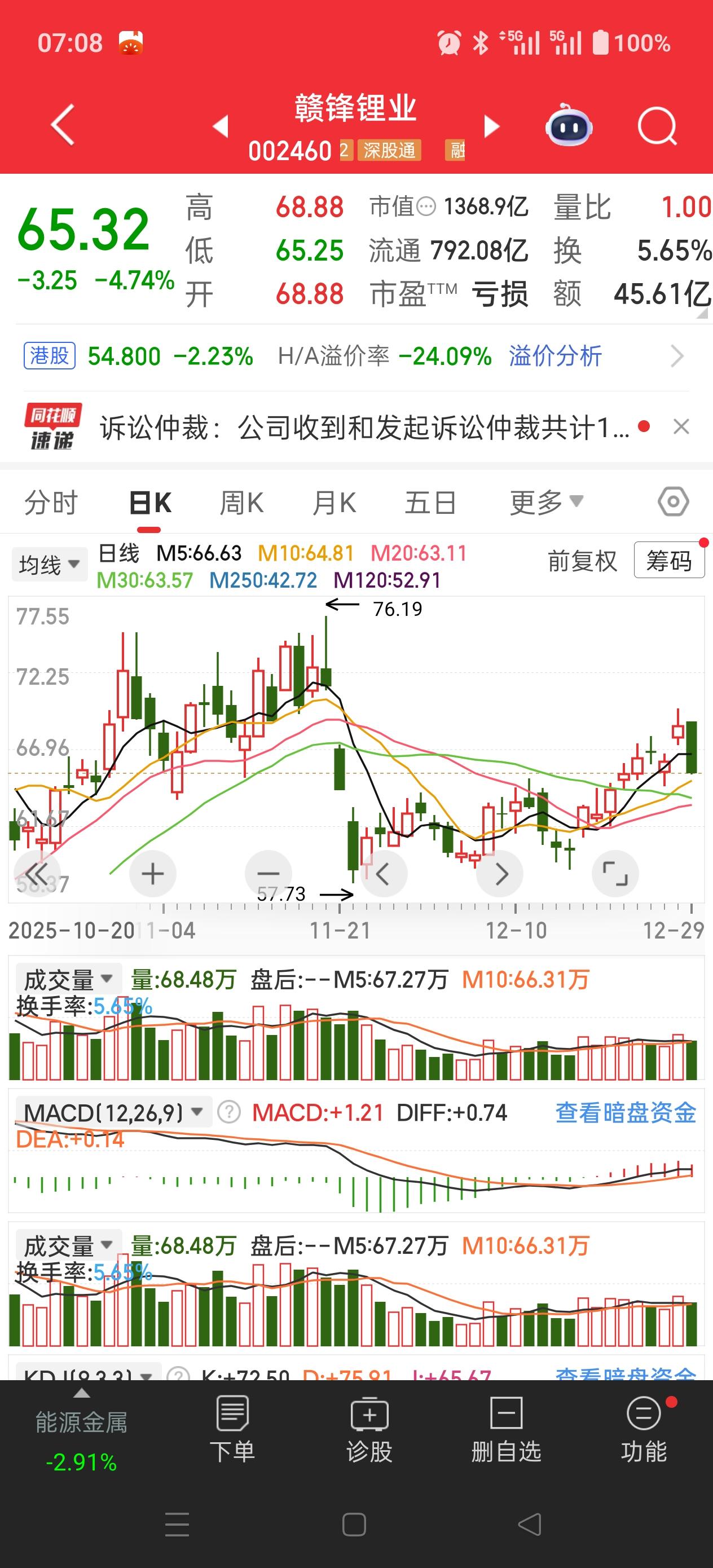Pan the chart left with the arrow
Screen dimensions: 713x1568
coord(384,873)
